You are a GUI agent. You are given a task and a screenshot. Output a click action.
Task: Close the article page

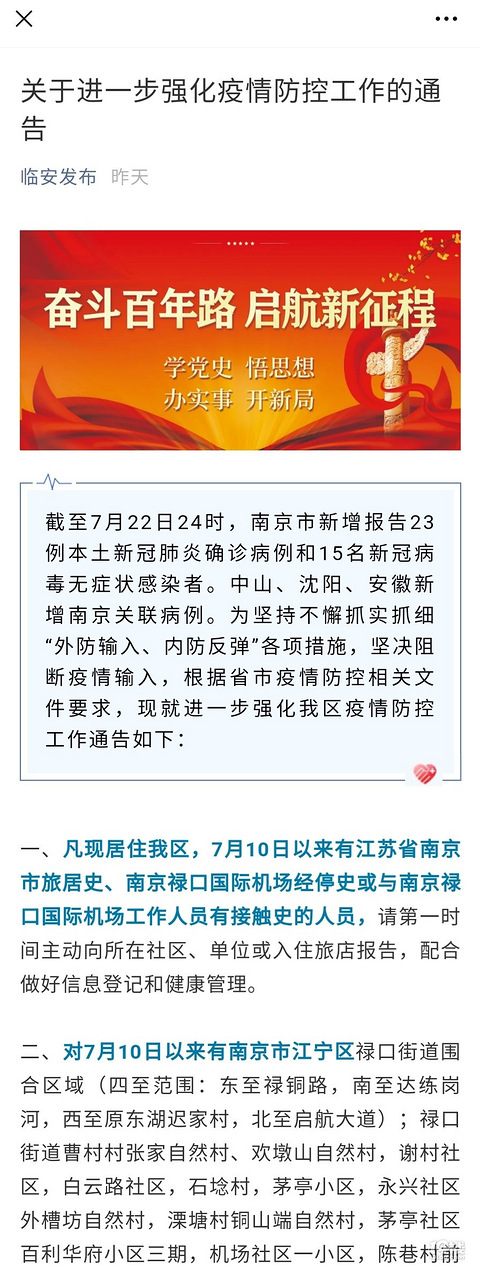tap(25, 19)
